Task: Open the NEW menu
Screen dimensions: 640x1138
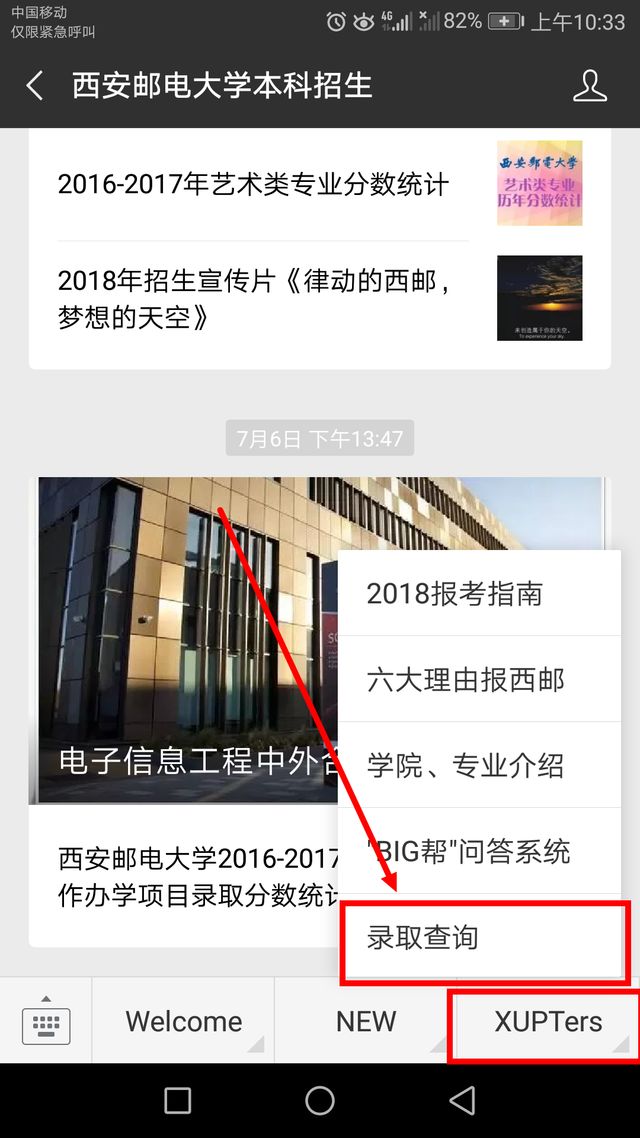Action: [x=366, y=1021]
